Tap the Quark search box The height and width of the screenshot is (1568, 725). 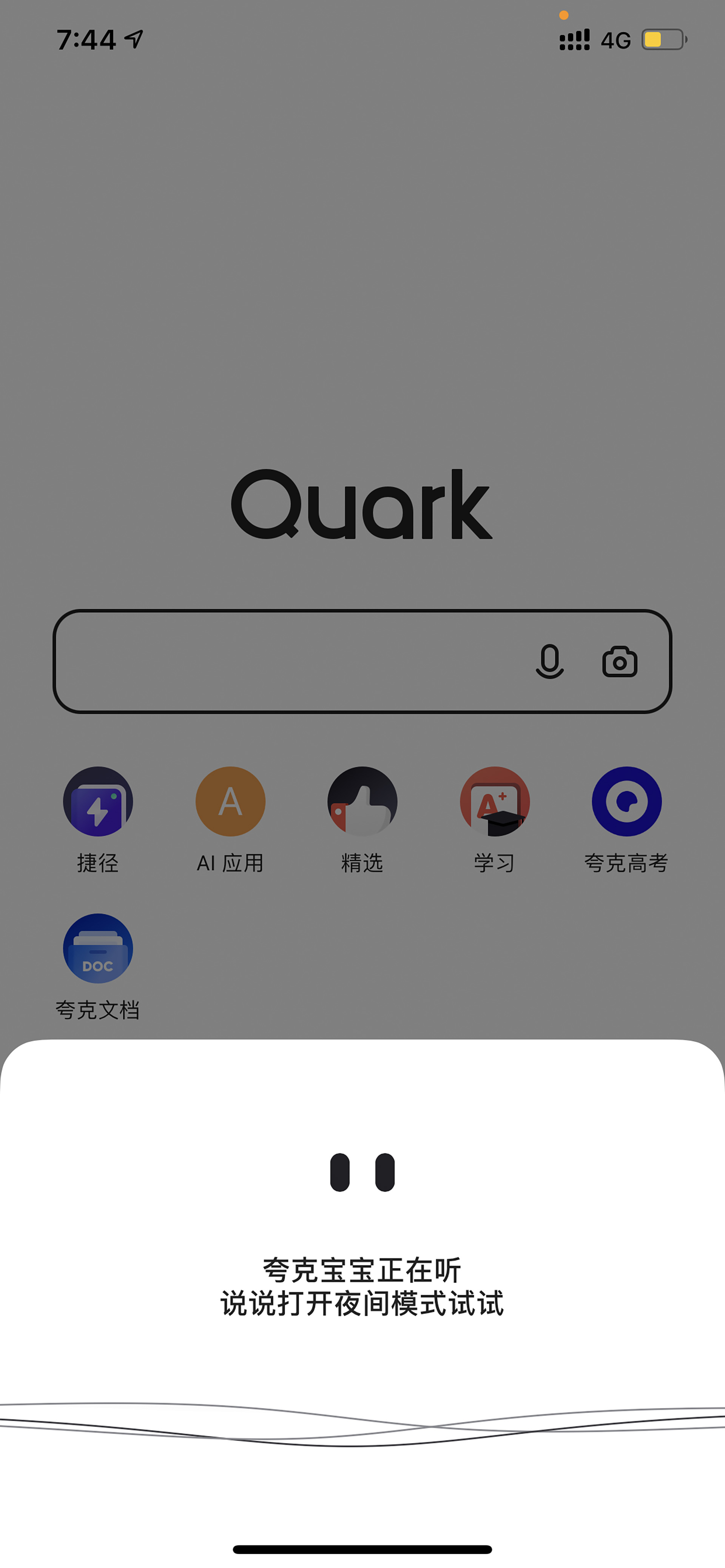point(362,661)
